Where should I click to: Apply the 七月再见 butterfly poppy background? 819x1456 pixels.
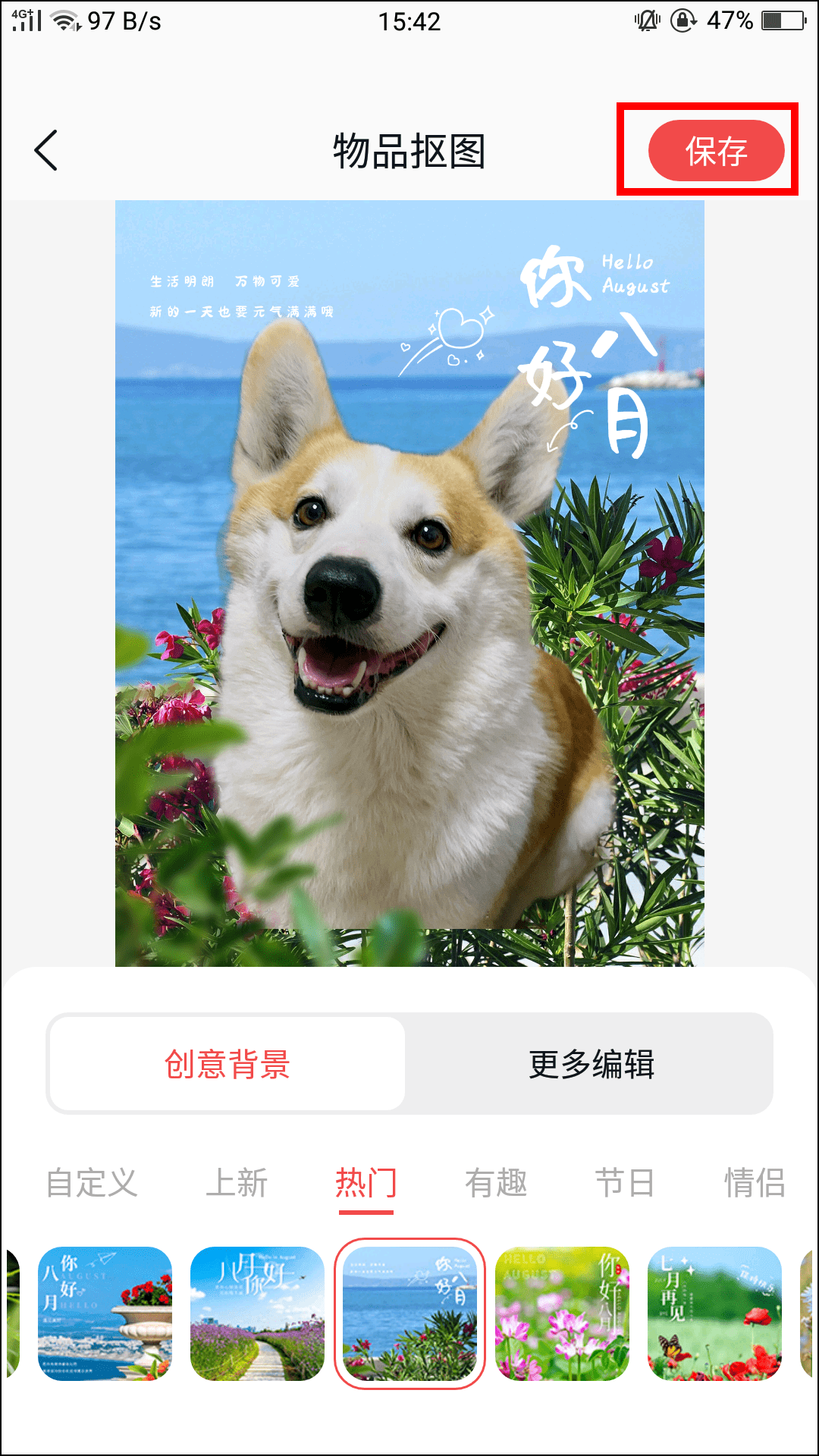pyautogui.click(x=714, y=1313)
